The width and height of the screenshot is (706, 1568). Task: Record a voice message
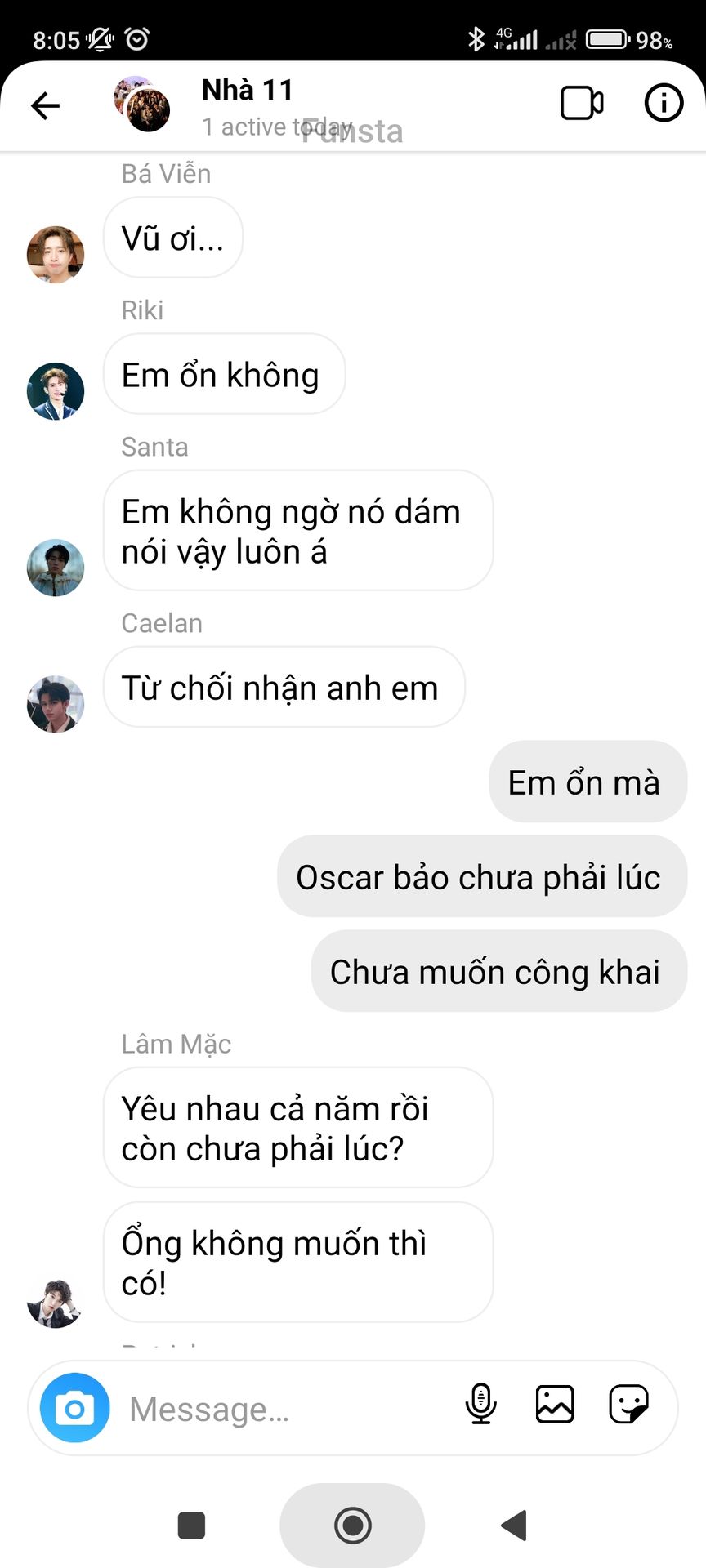tap(480, 1405)
